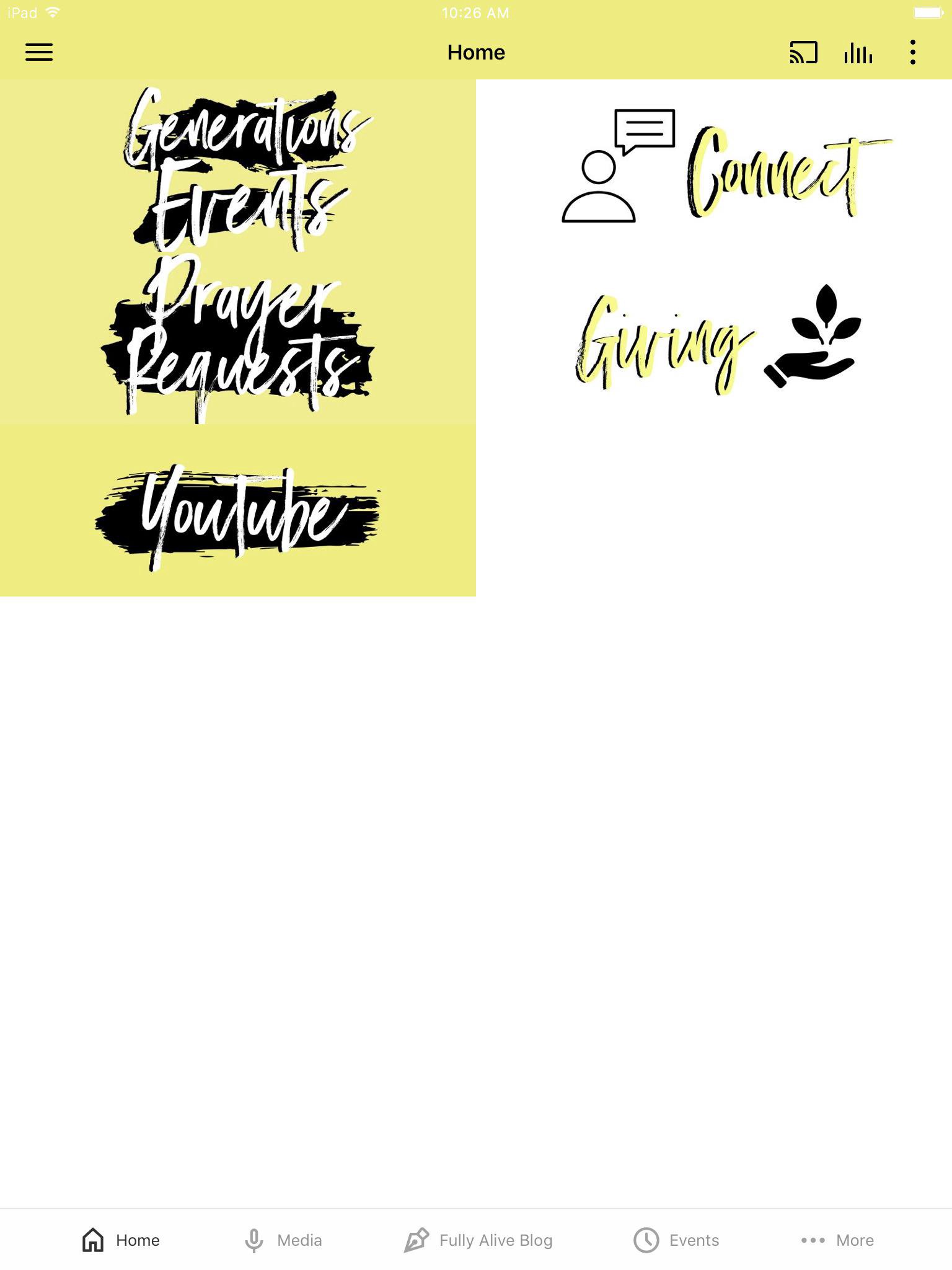Open the three-dot overflow menu

[912, 53]
